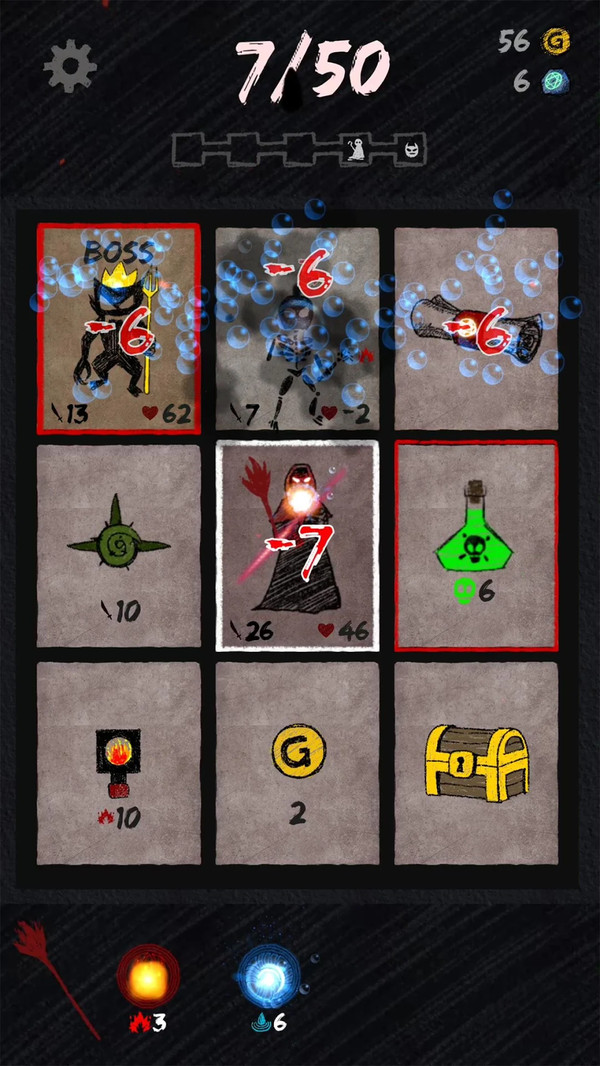Viewport: 600px width, 1066px height.
Task: Cast the blue water spell orb
Action: (268, 976)
